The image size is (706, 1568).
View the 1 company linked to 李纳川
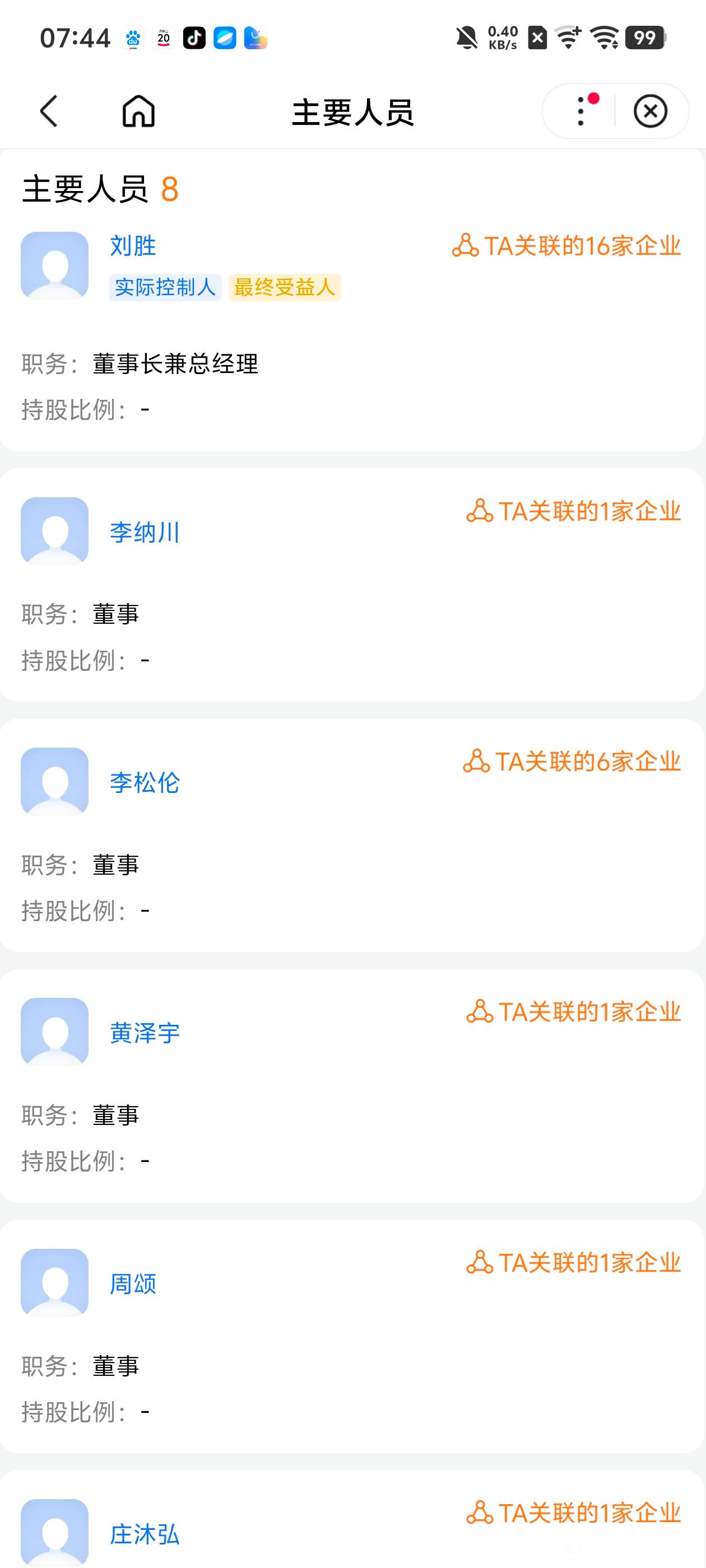click(x=574, y=511)
